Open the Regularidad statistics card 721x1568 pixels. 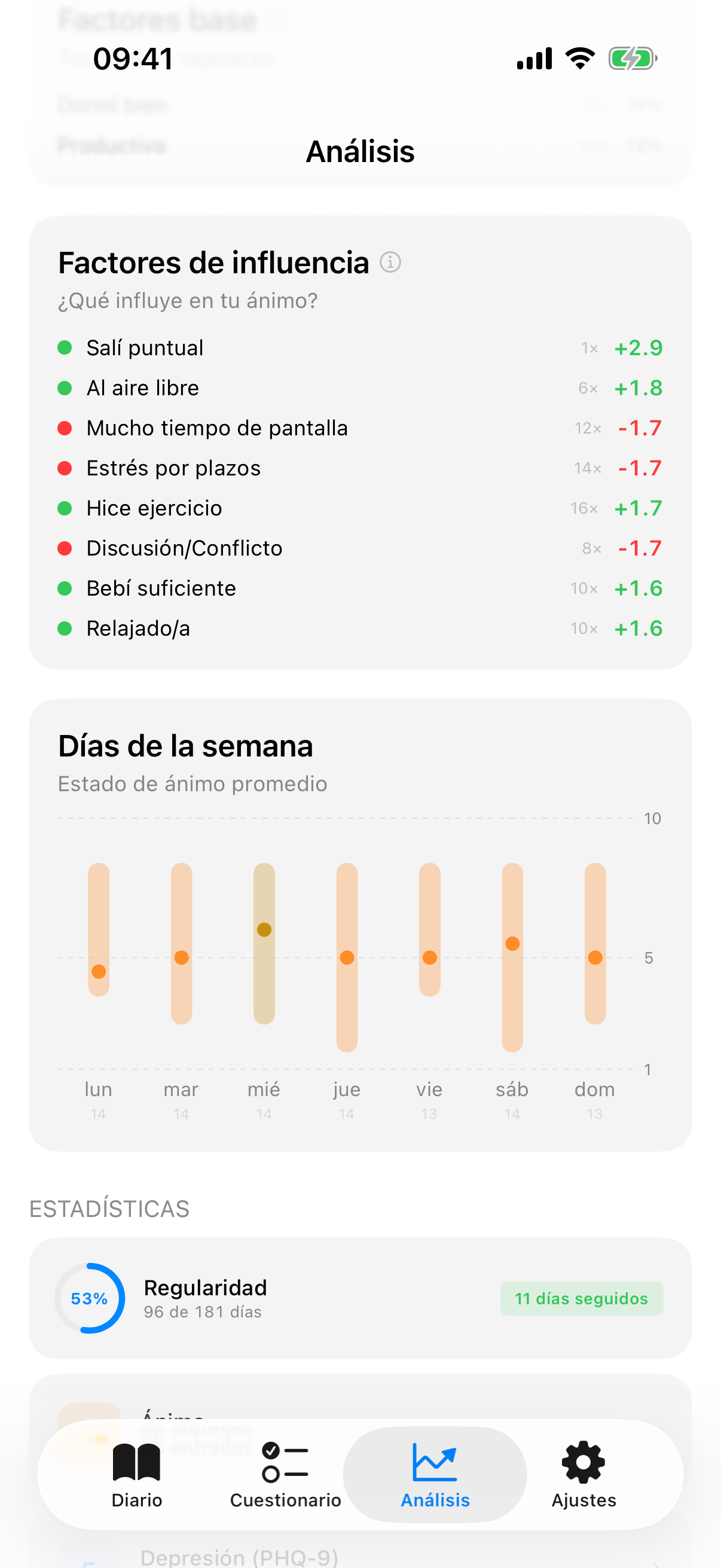pyautogui.click(x=360, y=1297)
